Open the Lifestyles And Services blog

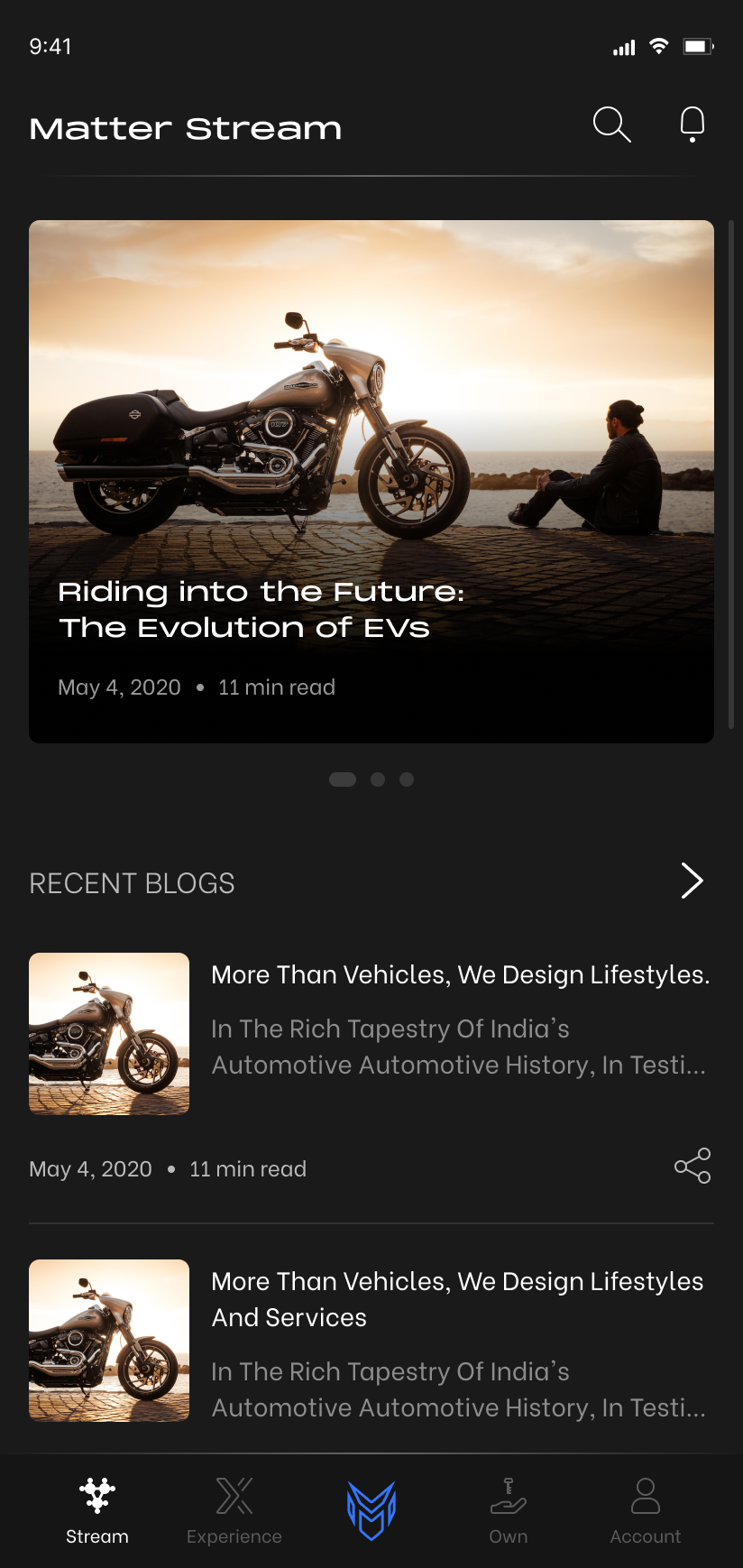456,1298
